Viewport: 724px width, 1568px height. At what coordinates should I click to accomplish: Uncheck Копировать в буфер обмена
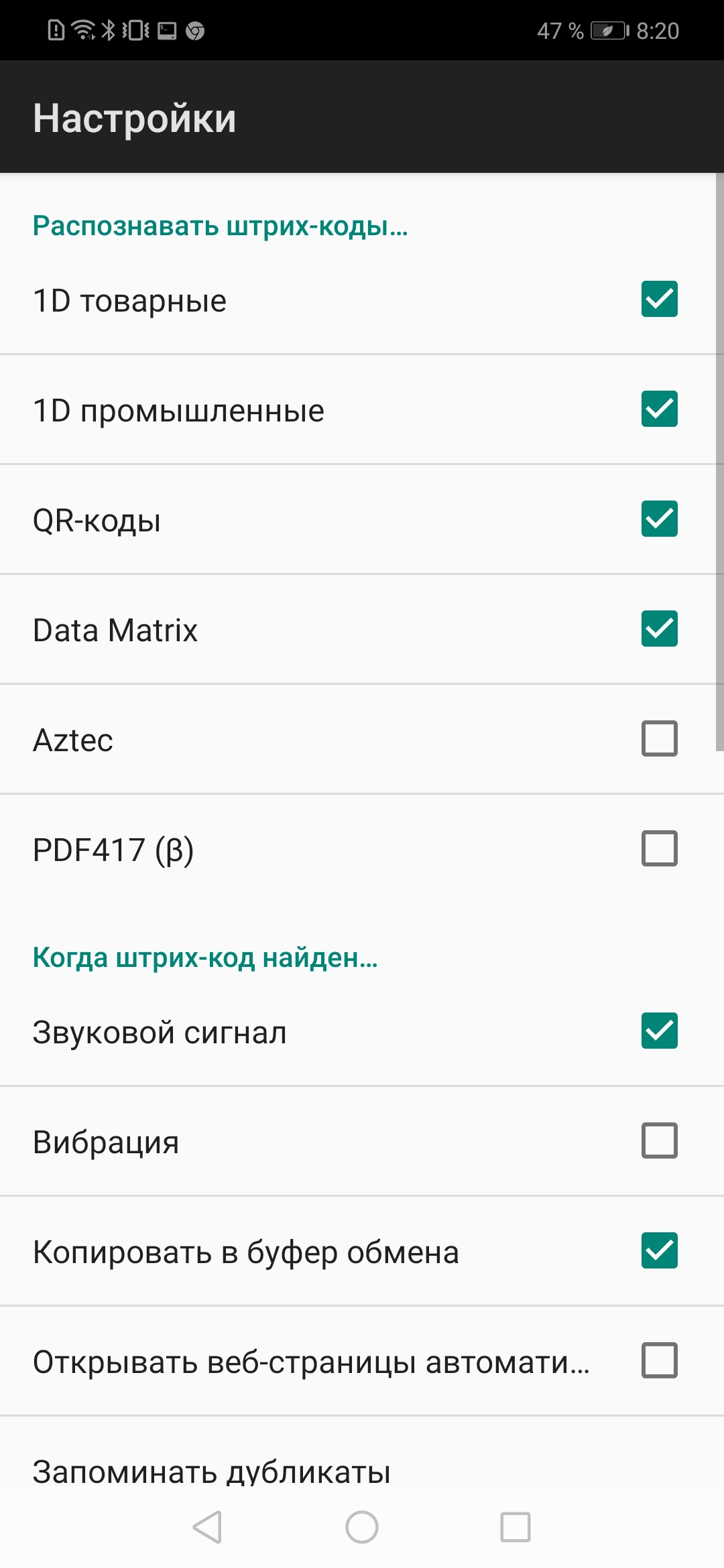click(660, 1252)
